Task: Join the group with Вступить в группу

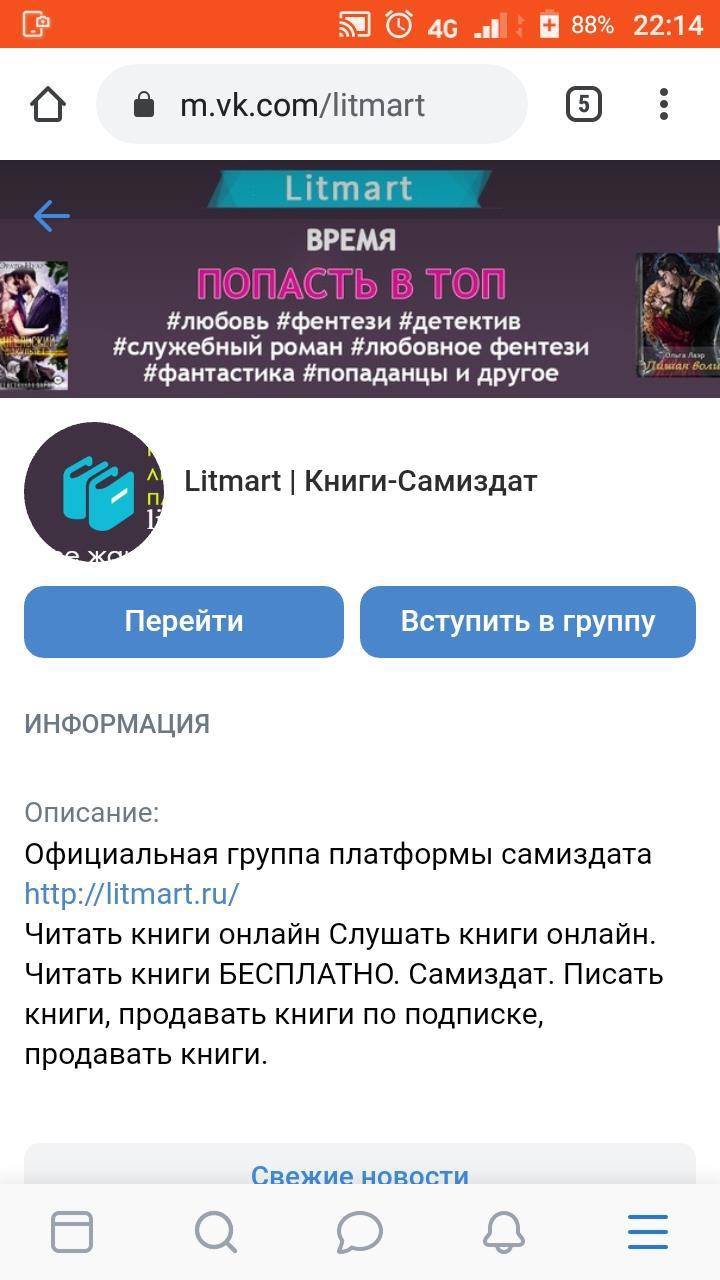Action: 527,621
